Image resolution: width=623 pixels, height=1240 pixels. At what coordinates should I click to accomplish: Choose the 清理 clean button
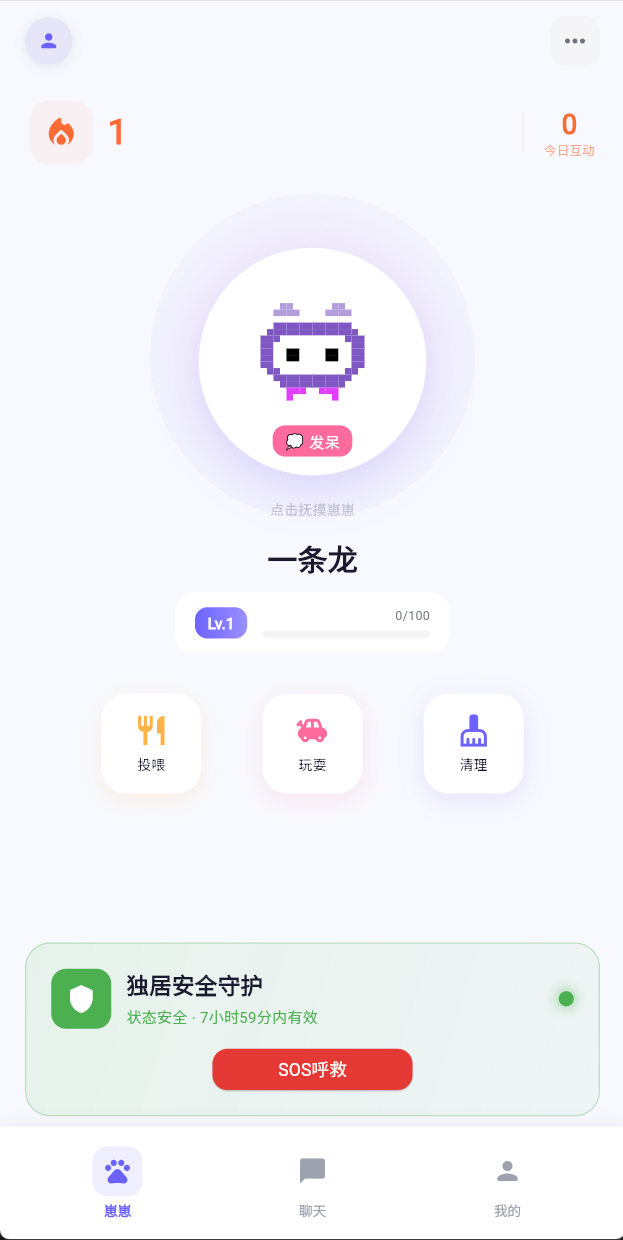tap(473, 743)
